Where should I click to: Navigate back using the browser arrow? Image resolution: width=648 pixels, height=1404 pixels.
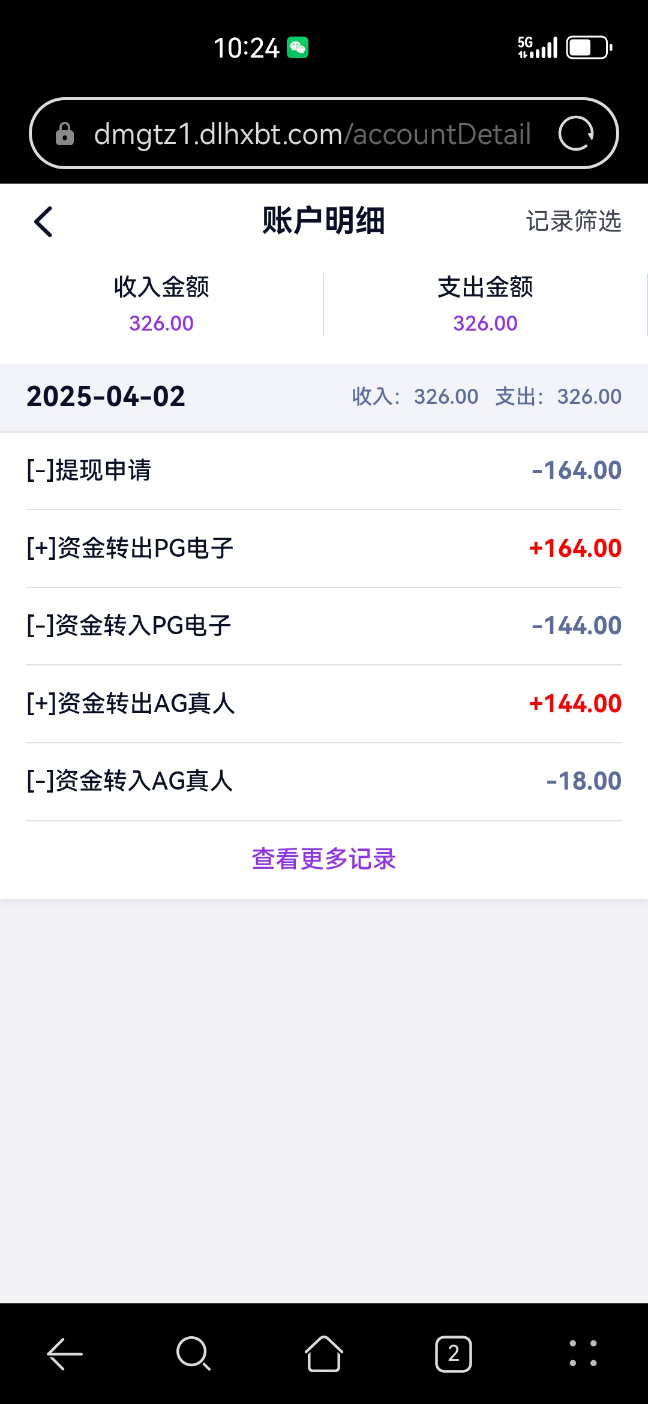pyautogui.click(x=65, y=1354)
